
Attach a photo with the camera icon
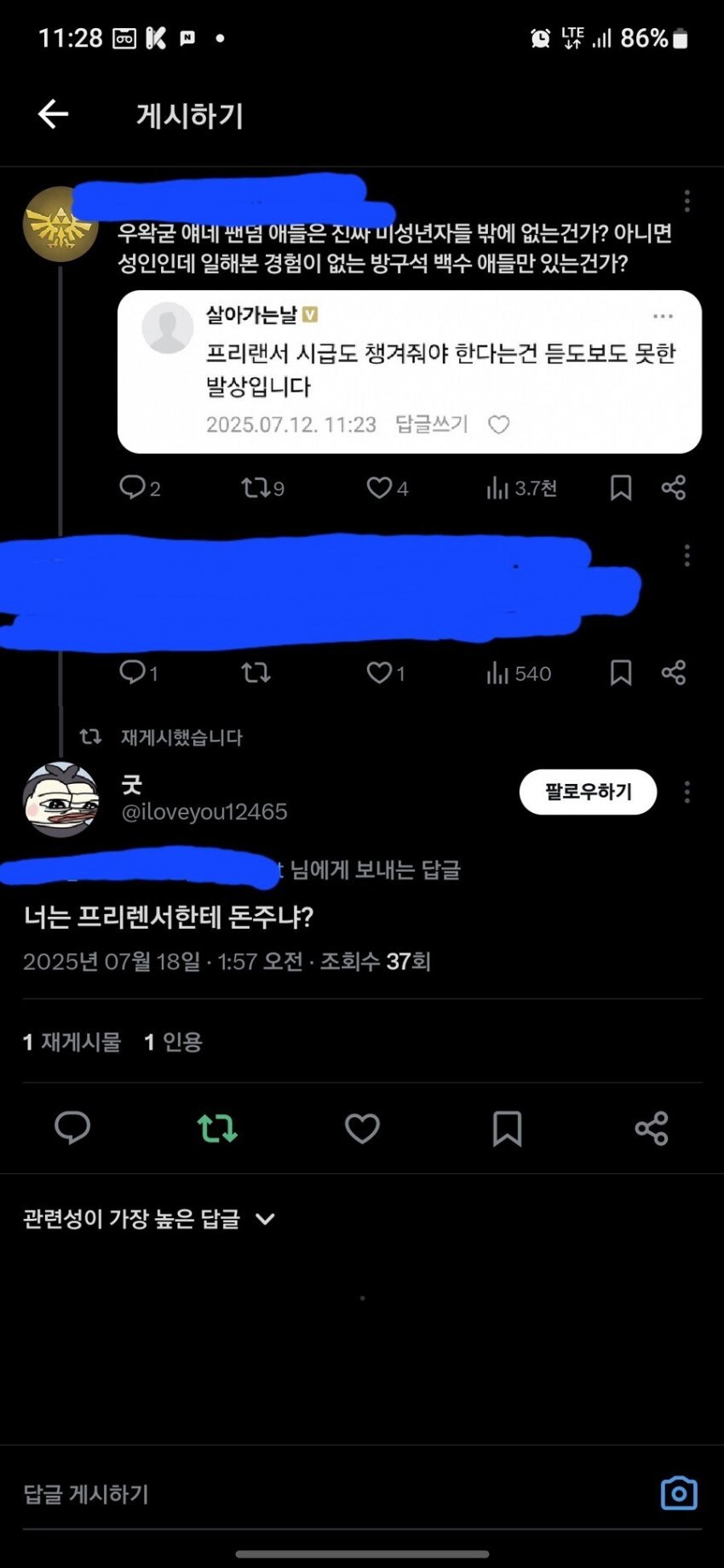click(x=679, y=1494)
